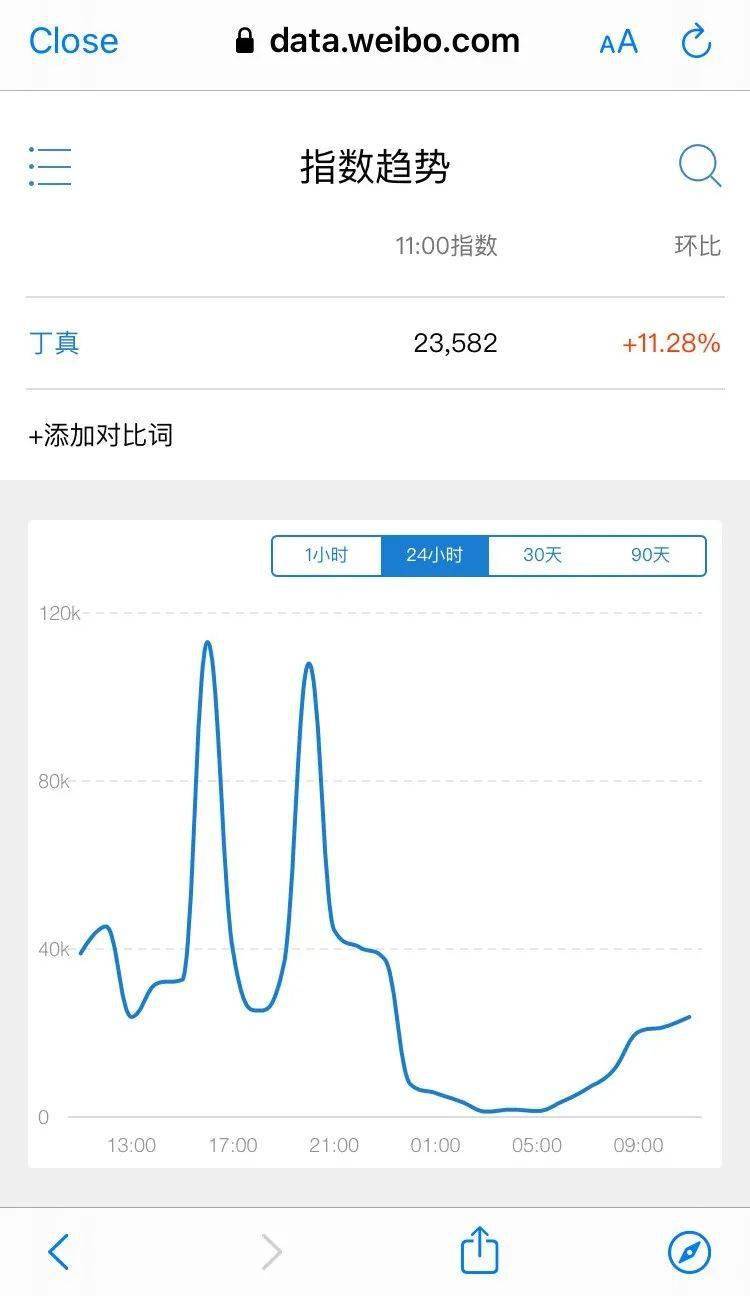750x1296 pixels.
Task: Switch to the 30天 range
Action: click(542, 556)
